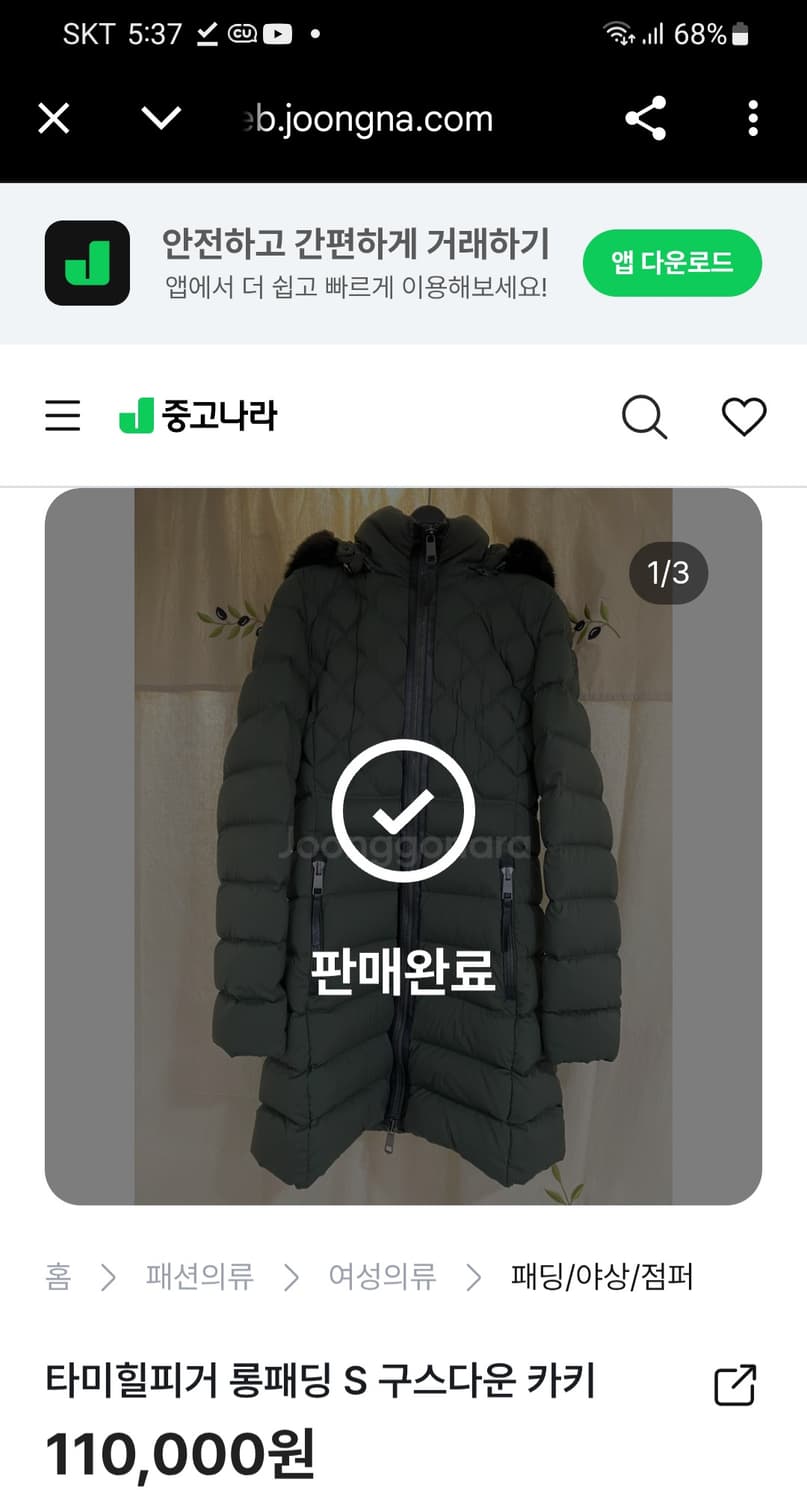
Task: Open the favorites heart icon
Action: click(x=743, y=417)
